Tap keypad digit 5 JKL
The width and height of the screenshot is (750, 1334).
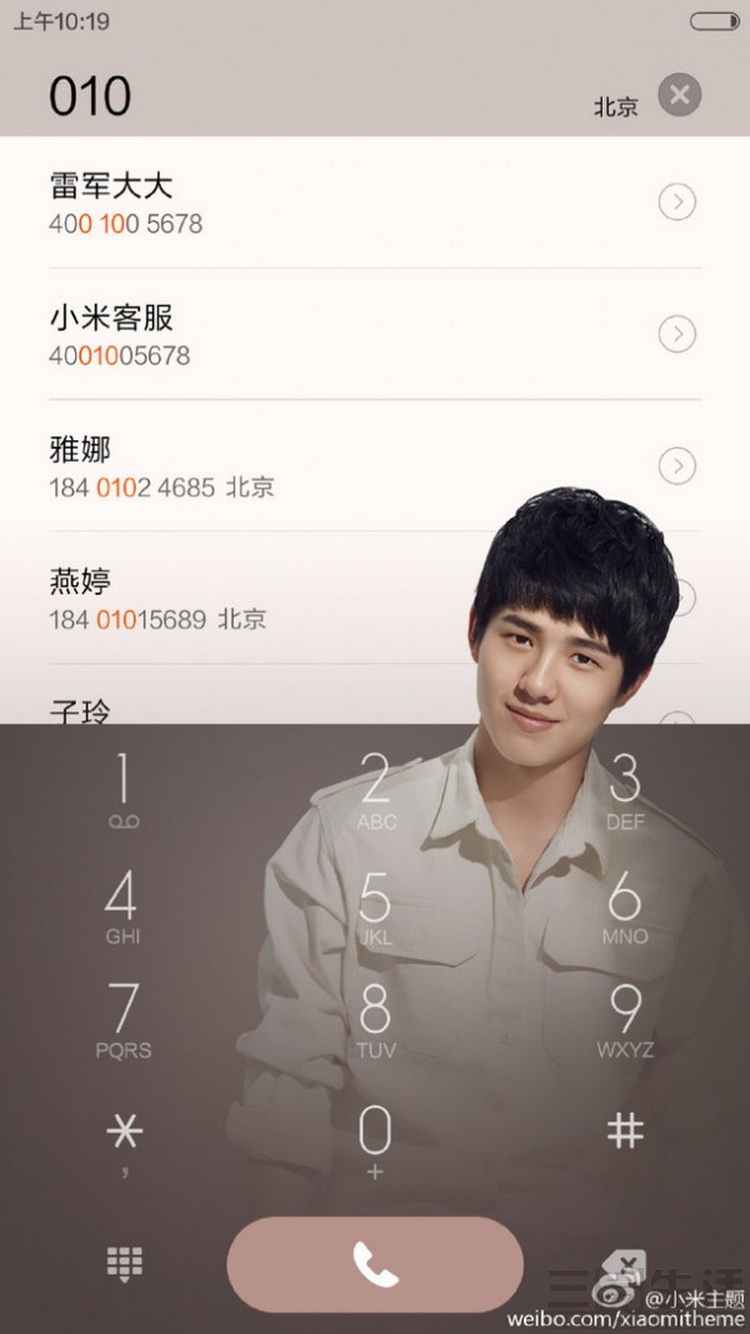pyautogui.click(x=375, y=905)
